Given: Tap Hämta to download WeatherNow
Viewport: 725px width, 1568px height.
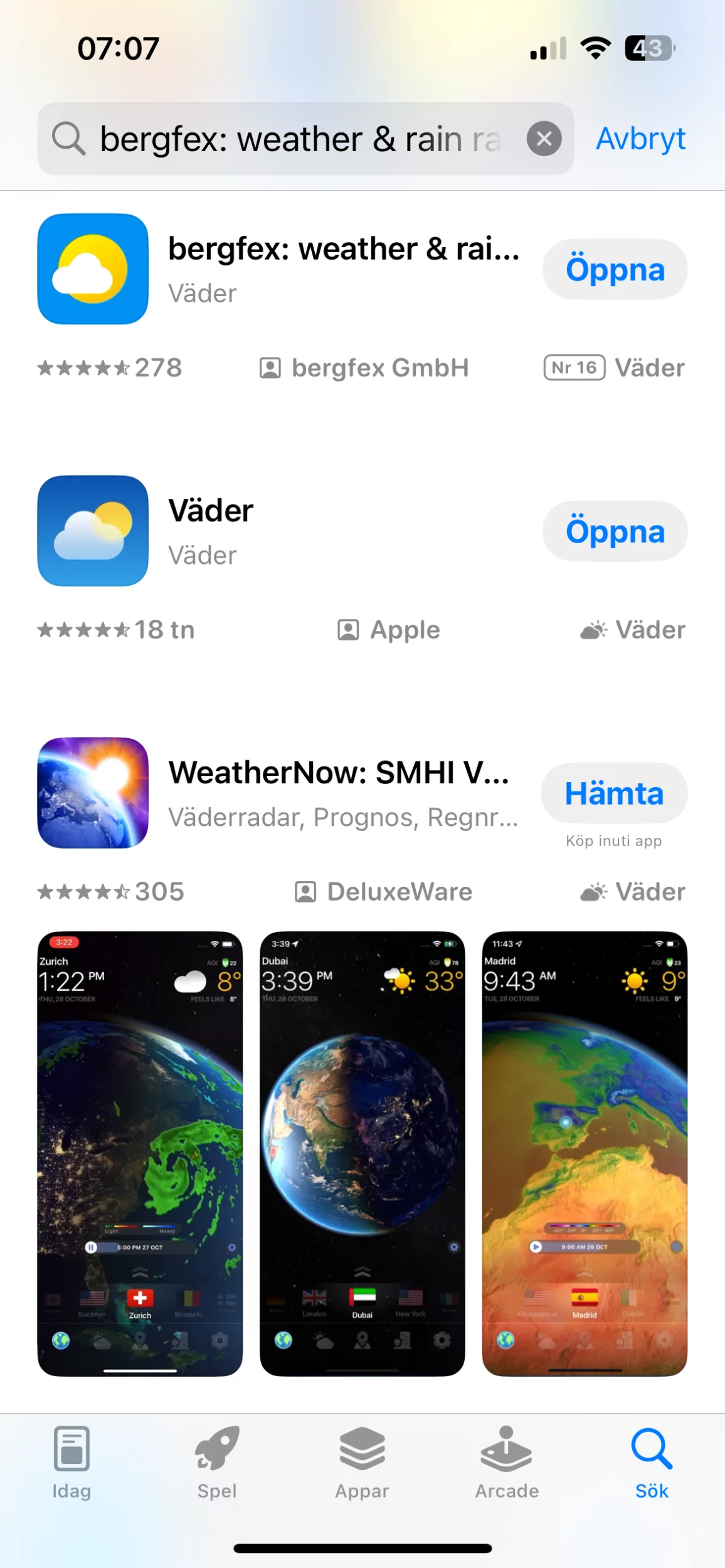Looking at the screenshot, I should (x=613, y=793).
